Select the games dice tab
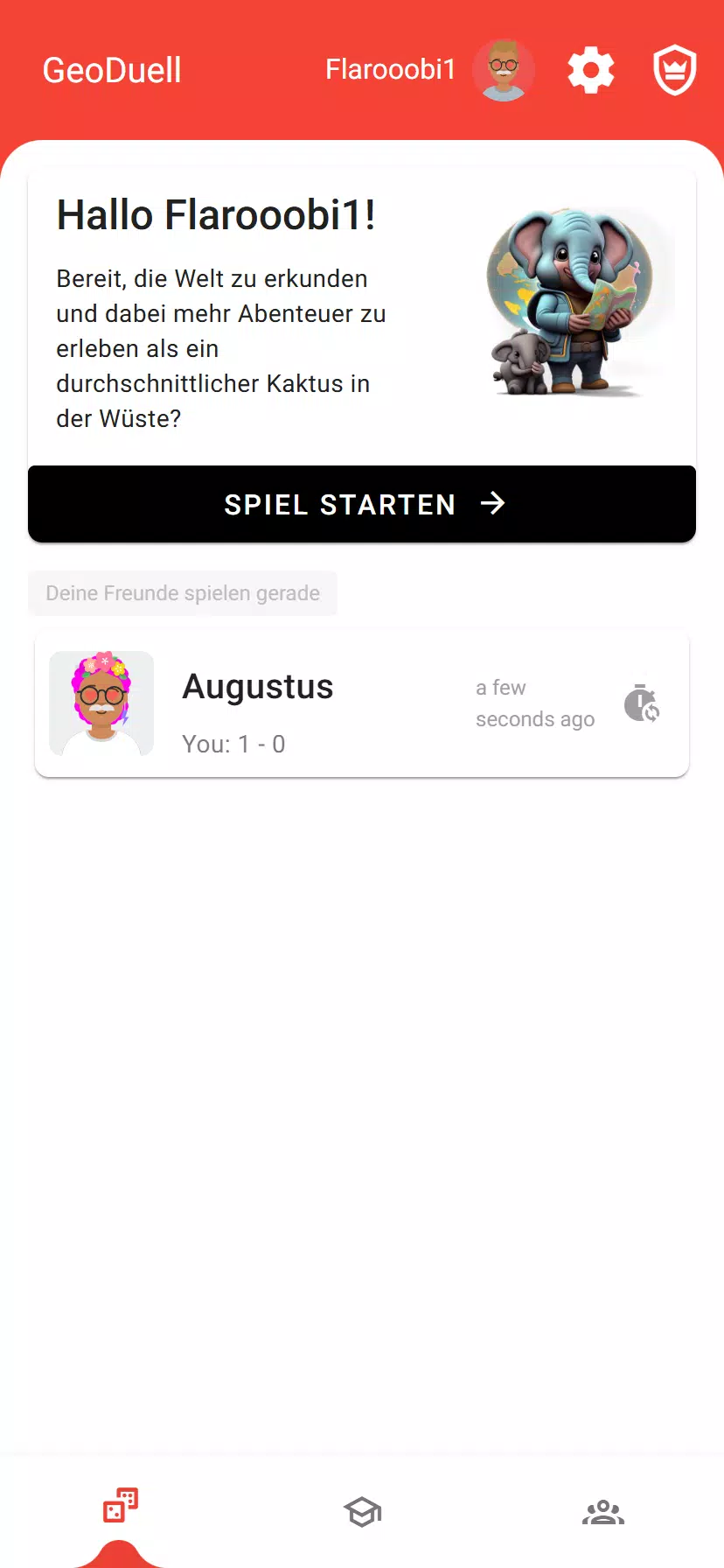Viewport: 724px width, 1568px height. pos(121,1505)
